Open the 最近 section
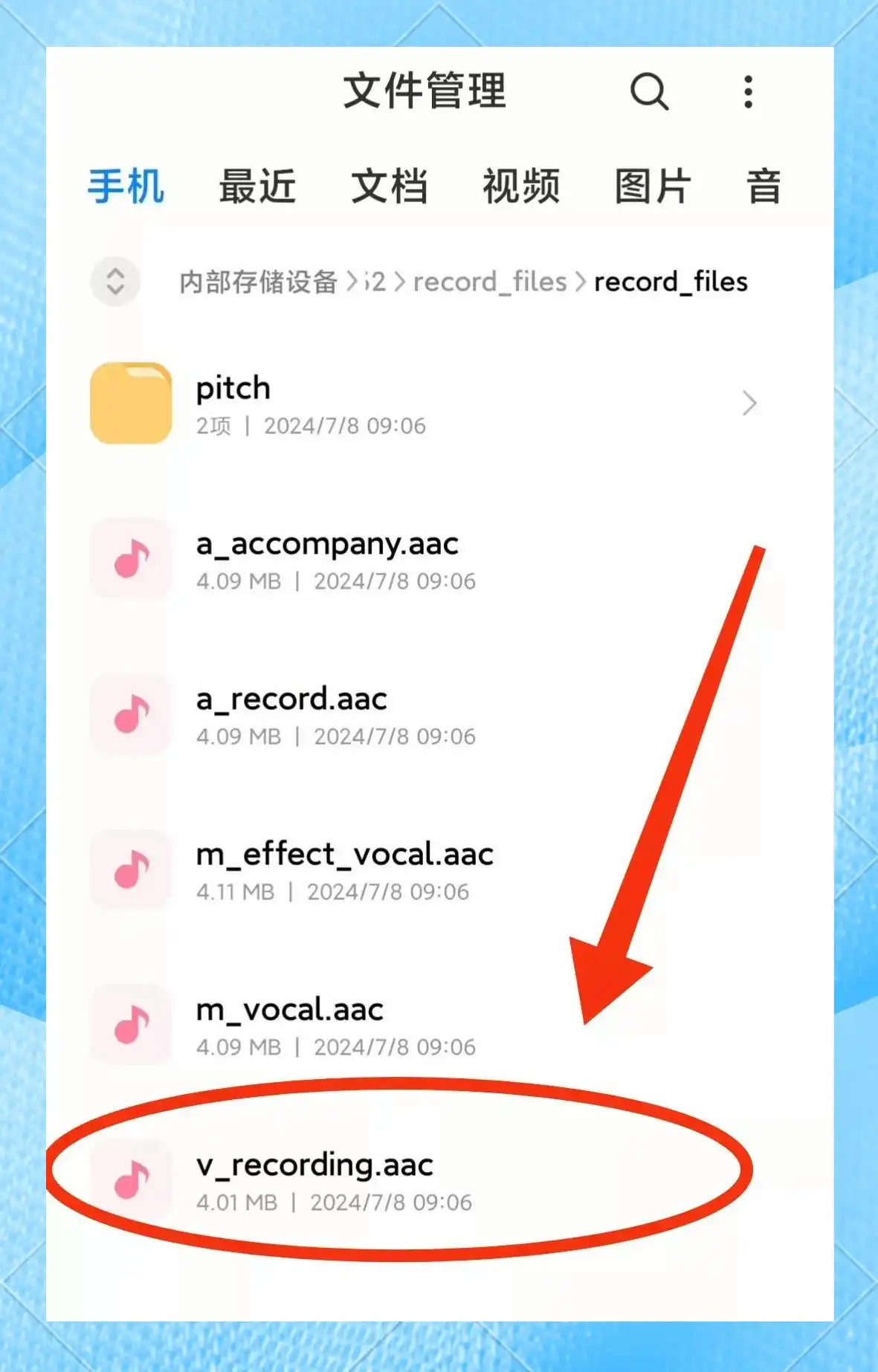Image resolution: width=878 pixels, height=1372 pixels. 256,187
